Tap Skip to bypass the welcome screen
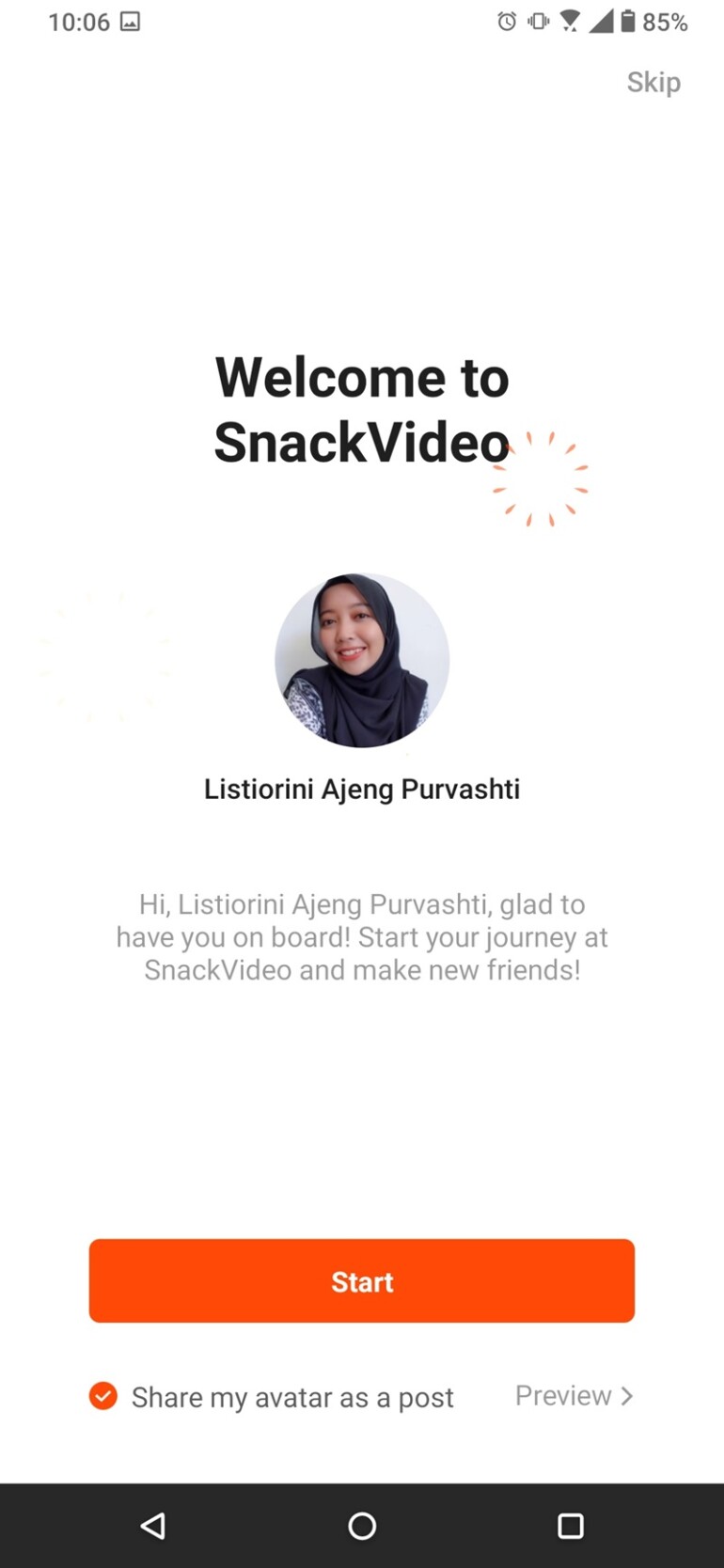 pos(653,83)
